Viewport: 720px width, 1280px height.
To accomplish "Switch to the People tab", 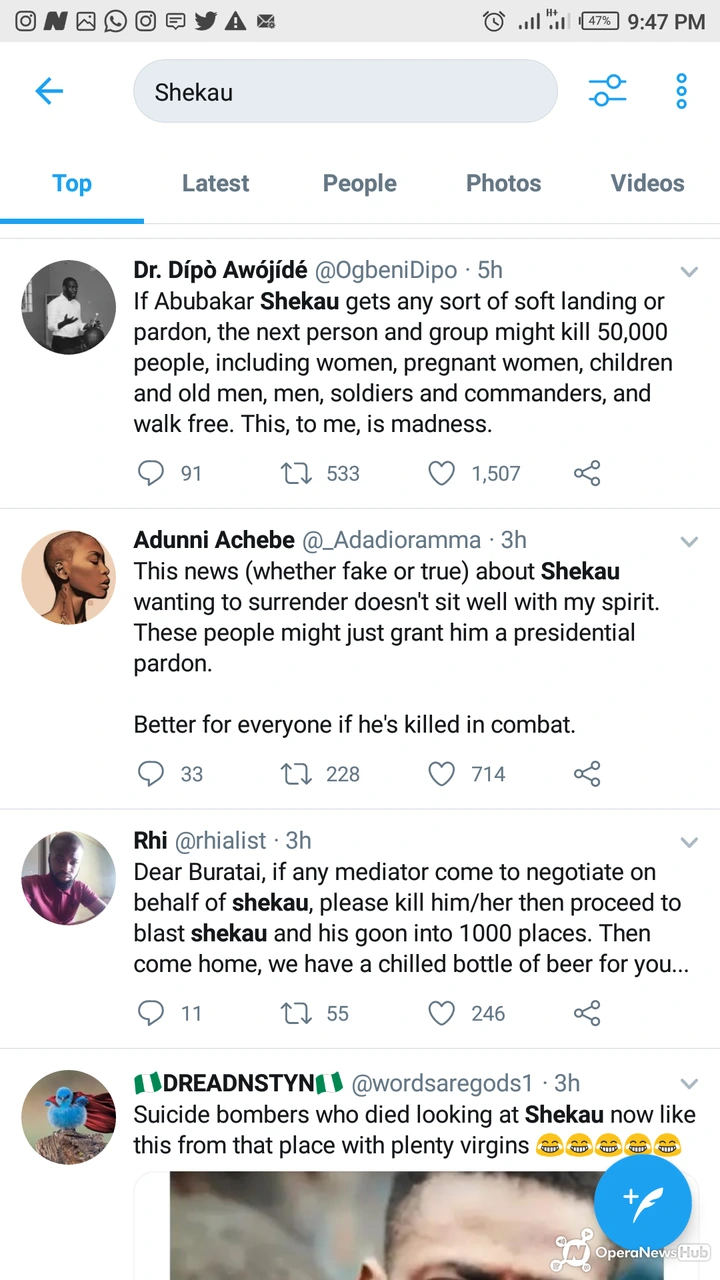I will point(359,183).
